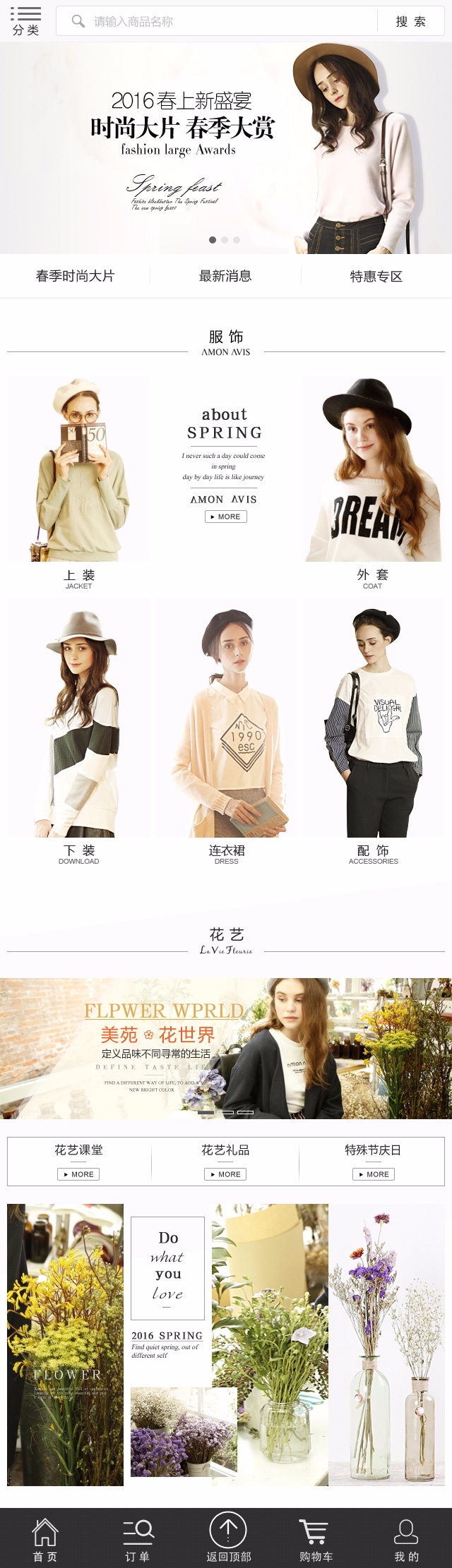Tap MORE under 花艺课堂
The height and width of the screenshot is (1568, 452).
tap(78, 1174)
